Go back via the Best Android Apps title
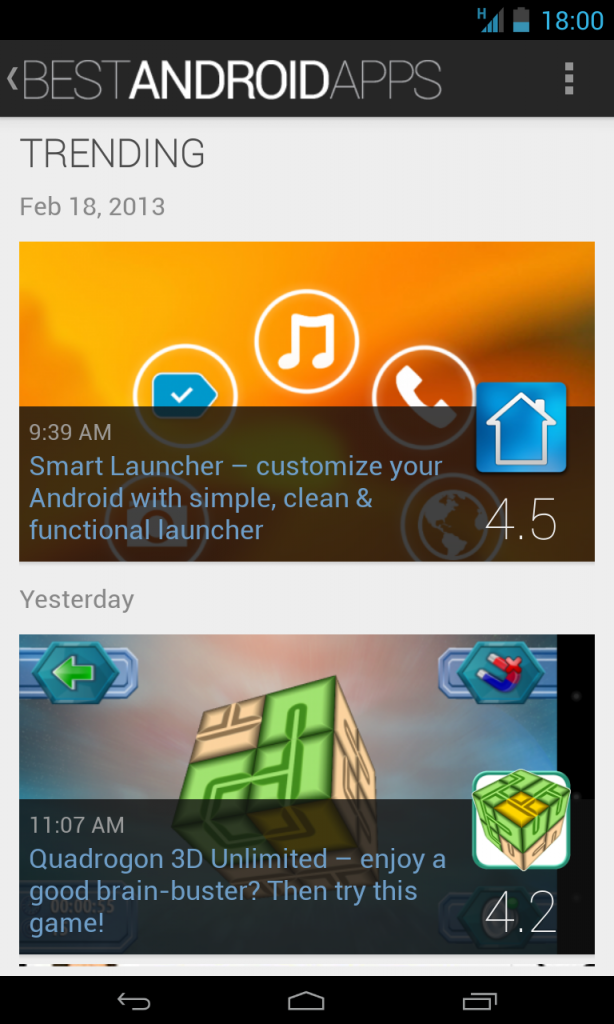This screenshot has width=614, height=1024. [x=225, y=80]
